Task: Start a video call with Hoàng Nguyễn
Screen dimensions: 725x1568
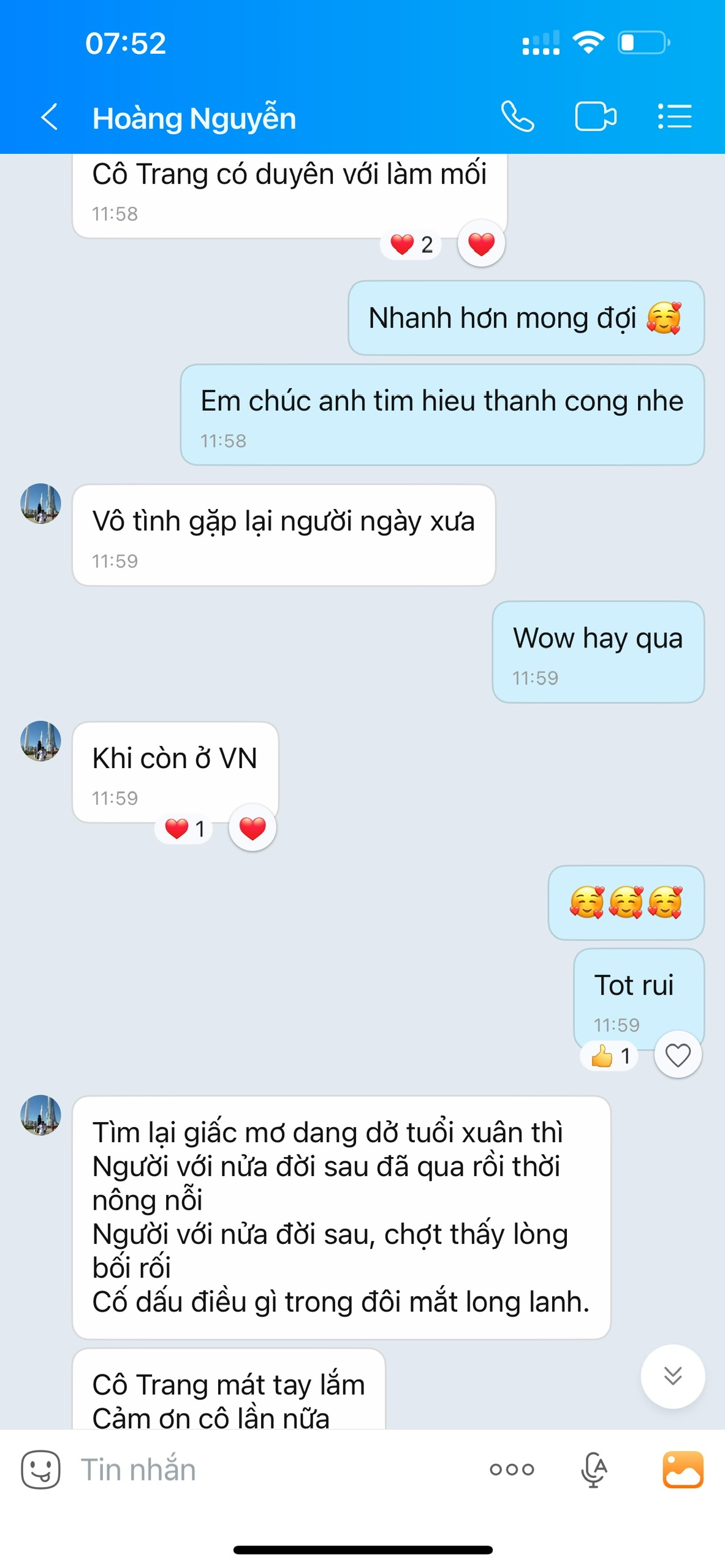Action: [x=595, y=116]
